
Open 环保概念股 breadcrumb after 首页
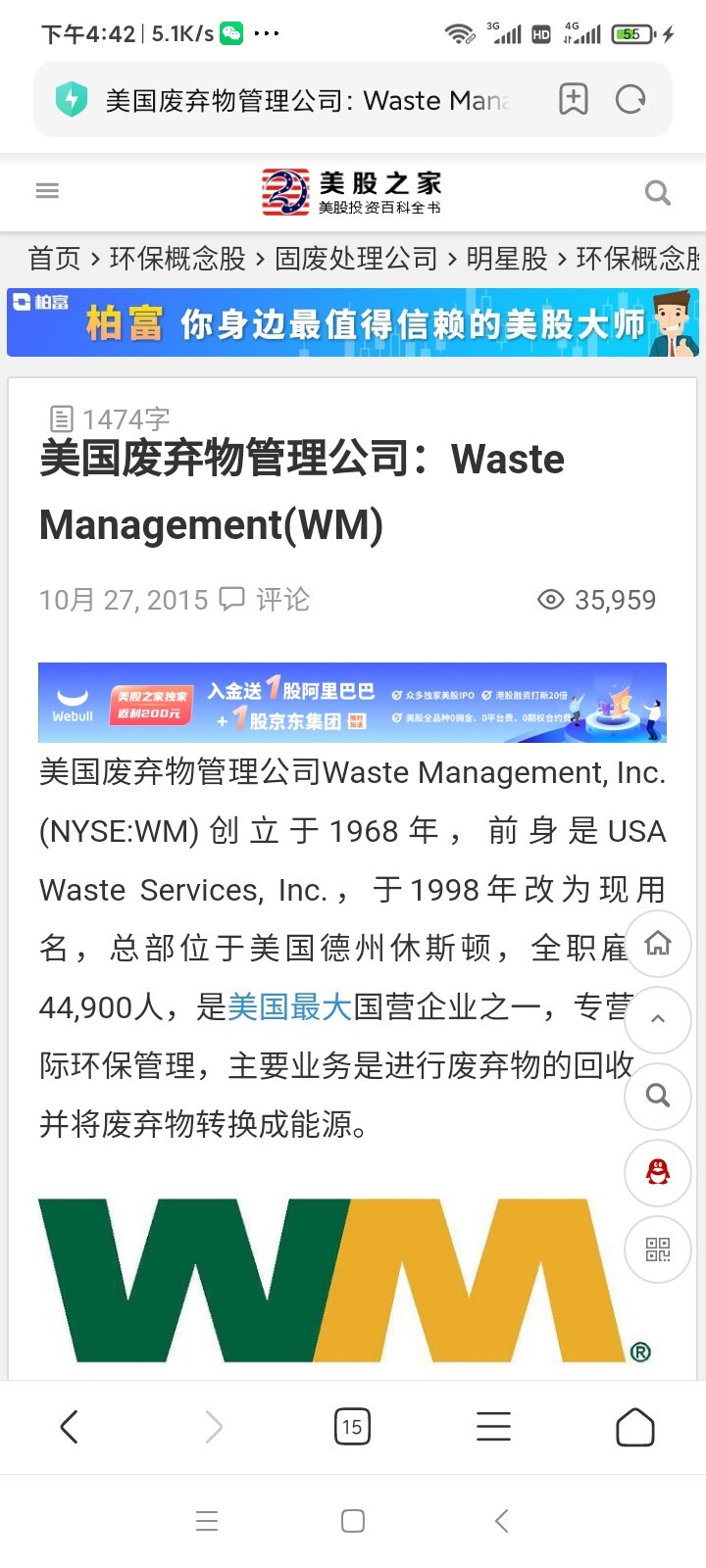(x=177, y=259)
